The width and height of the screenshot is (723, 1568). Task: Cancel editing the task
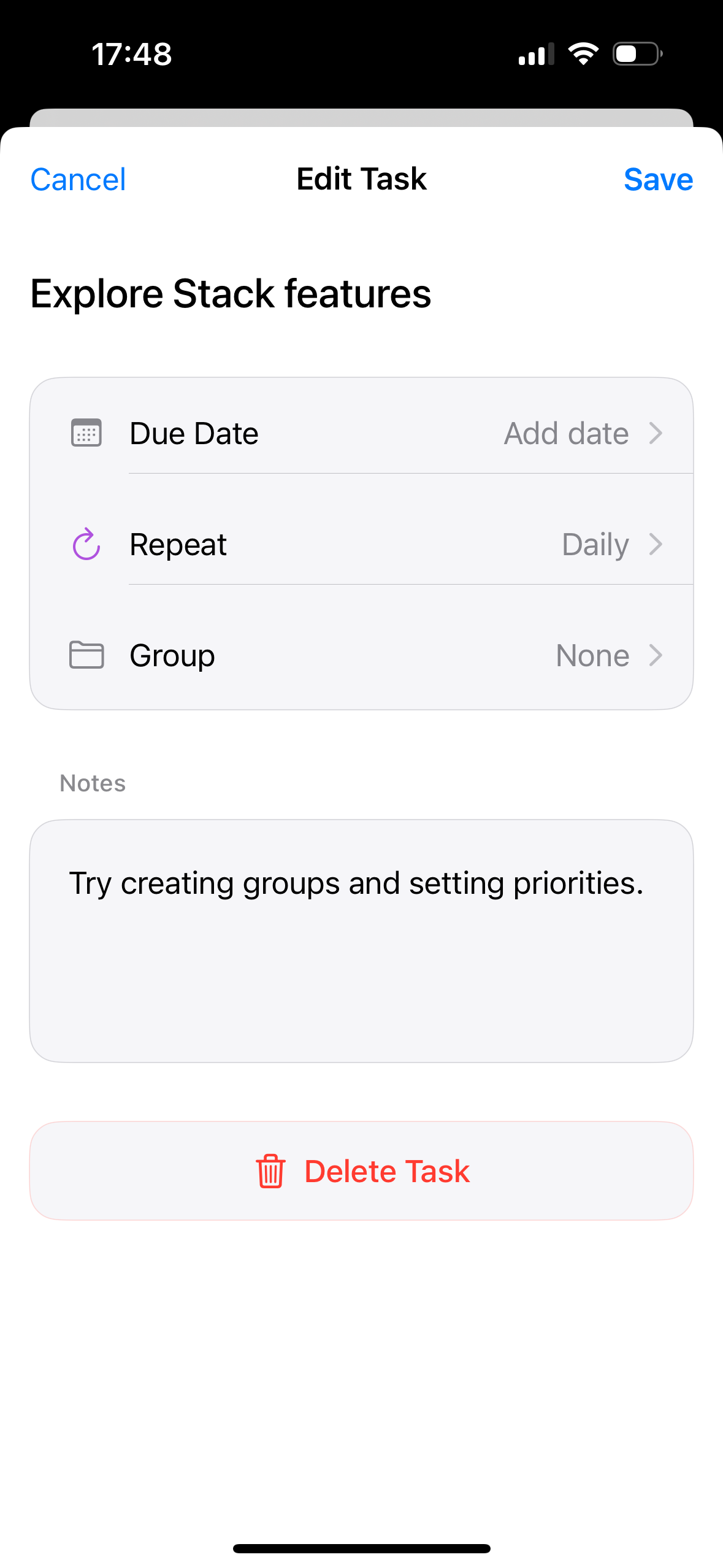pos(78,180)
